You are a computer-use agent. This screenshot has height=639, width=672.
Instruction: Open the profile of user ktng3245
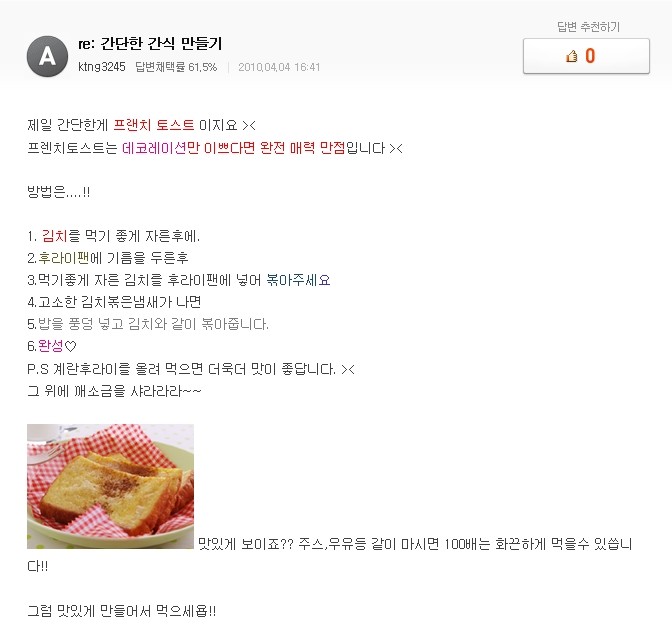coord(100,67)
